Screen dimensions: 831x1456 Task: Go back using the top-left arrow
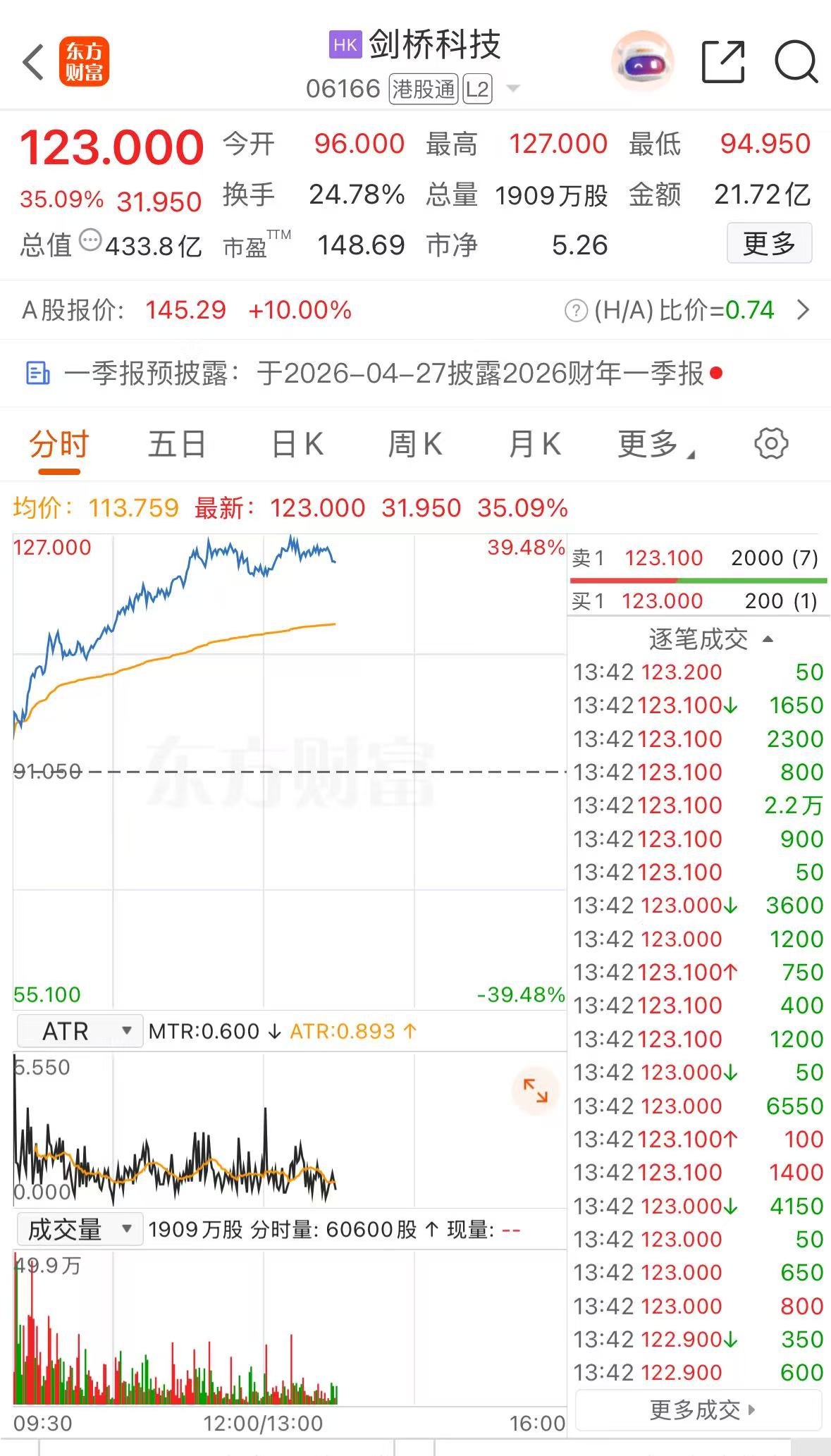coord(33,62)
